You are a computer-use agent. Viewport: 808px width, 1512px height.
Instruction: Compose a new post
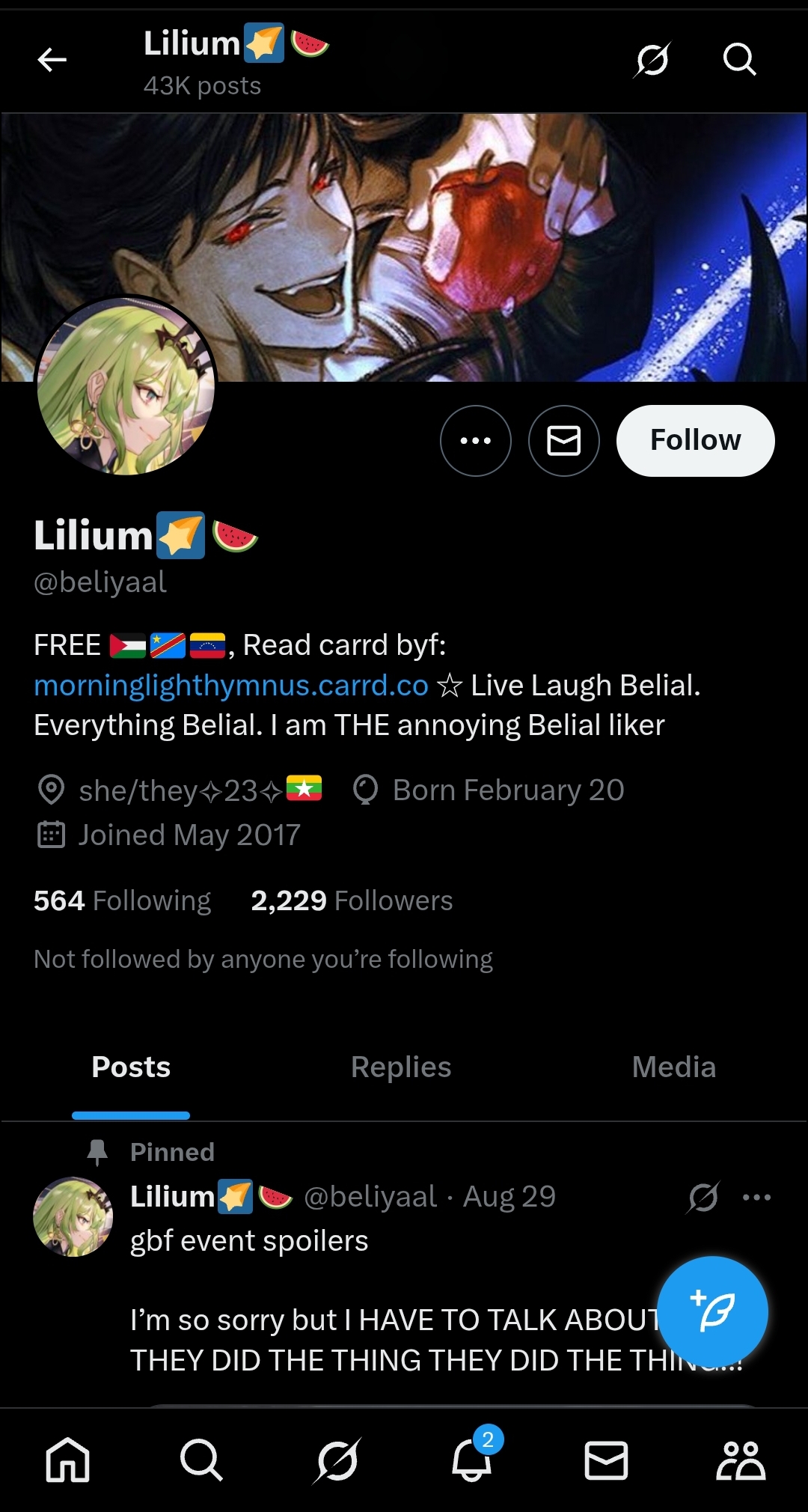pos(712,1312)
